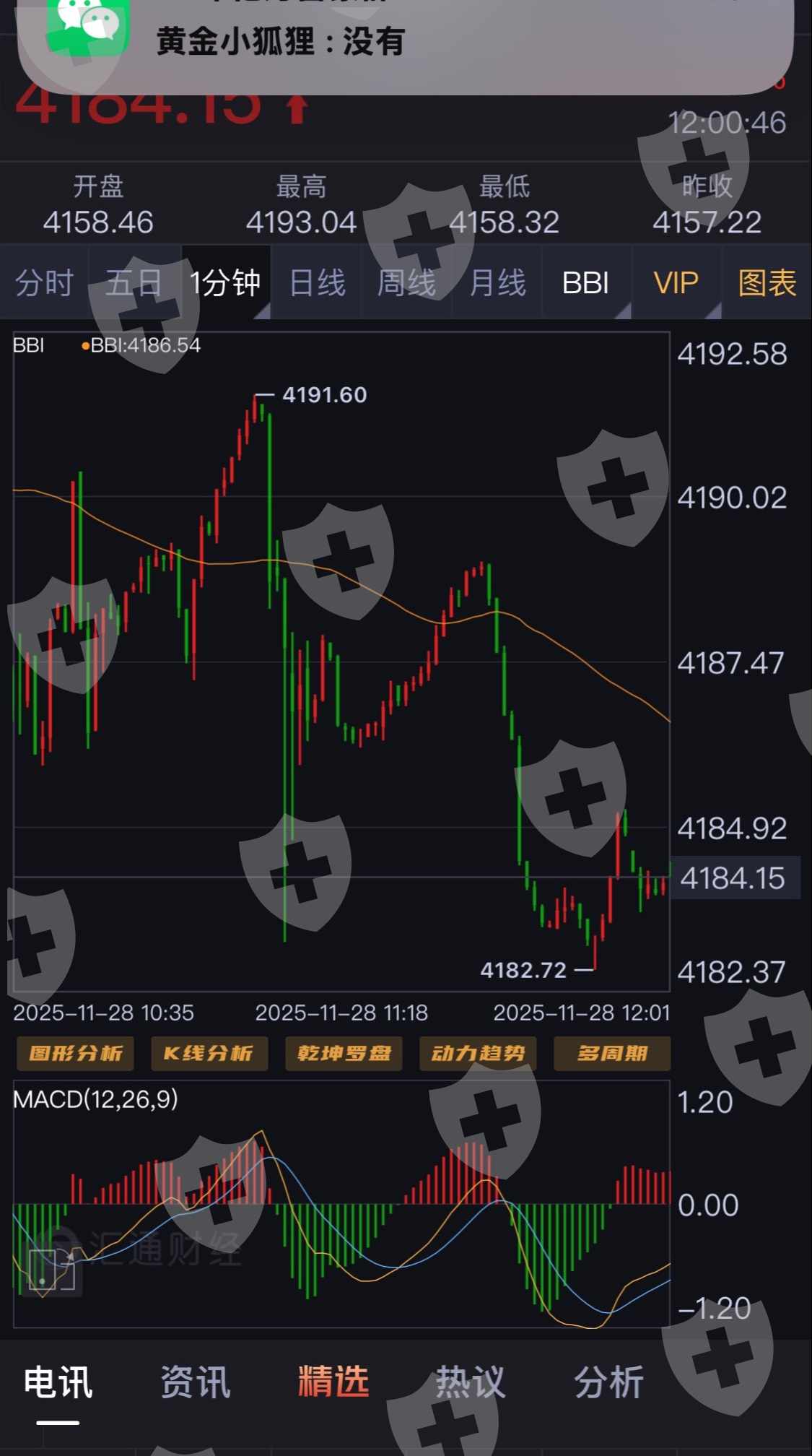Image resolution: width=812 pixels, height=1456 pixels.
Task: Go to the 资讯 tab
Action: click(196, 1382)
